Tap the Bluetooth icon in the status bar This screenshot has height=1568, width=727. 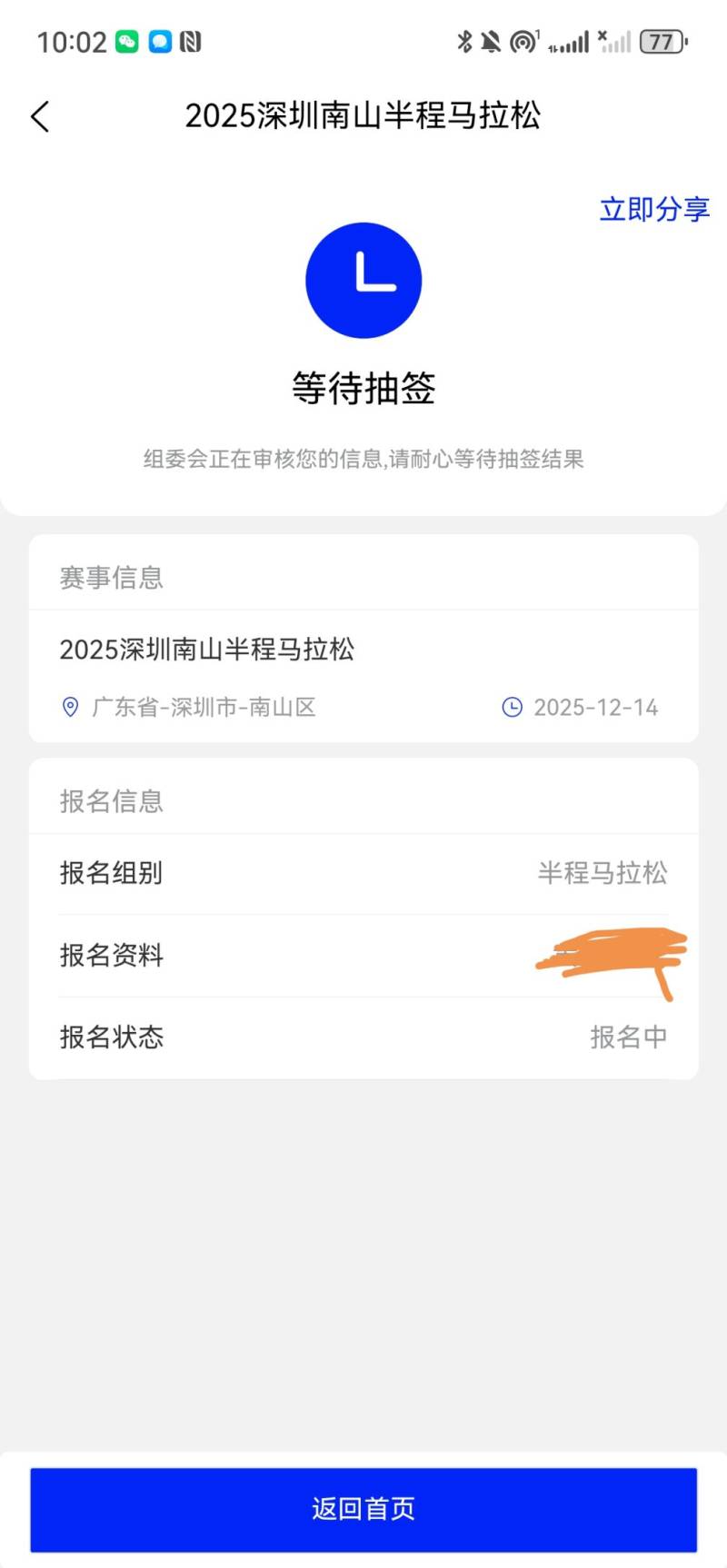pos(464,40)
